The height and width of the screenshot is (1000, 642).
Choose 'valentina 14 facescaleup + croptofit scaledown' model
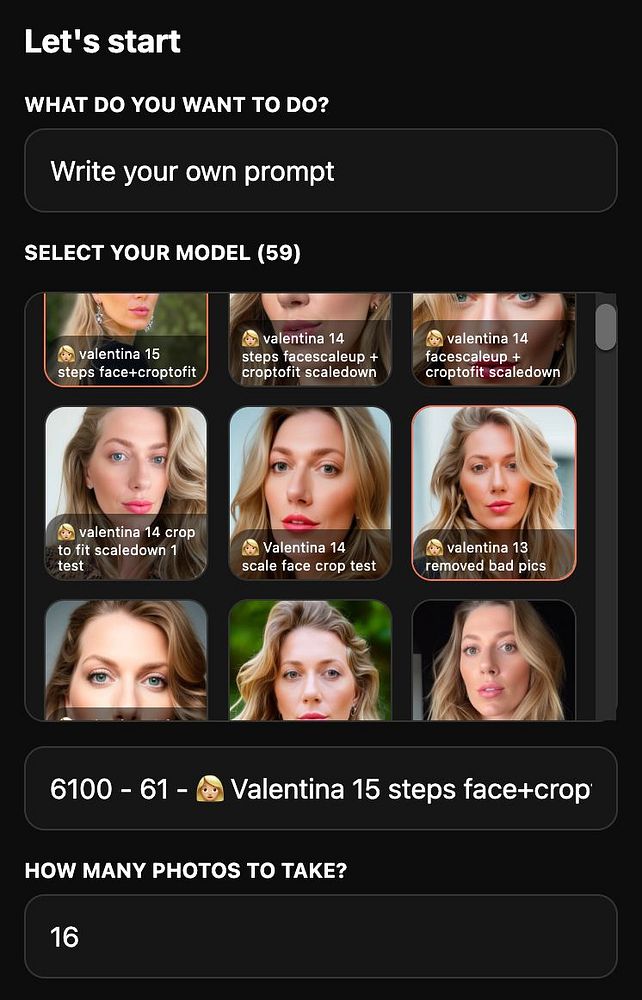pyautogui.click(x=494, y=340)
